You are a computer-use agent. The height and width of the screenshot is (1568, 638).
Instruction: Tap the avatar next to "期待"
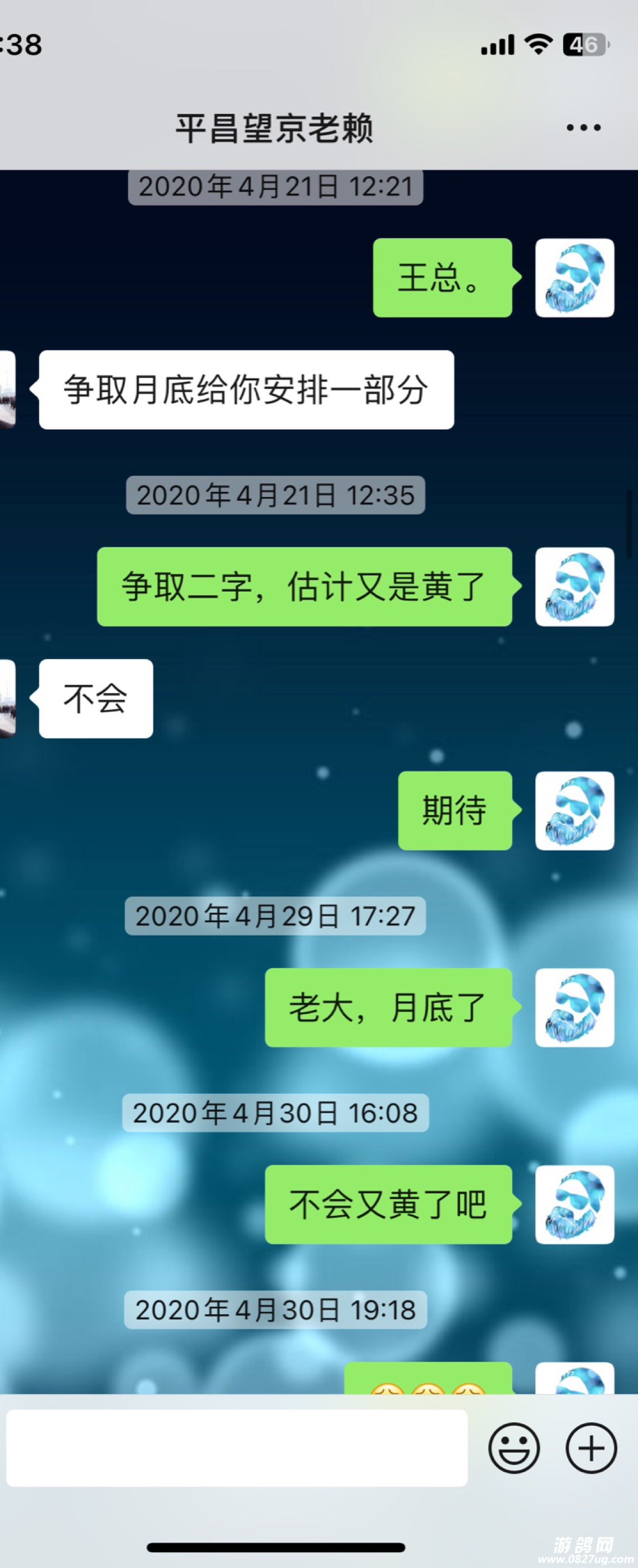click(x=574, y=811)
